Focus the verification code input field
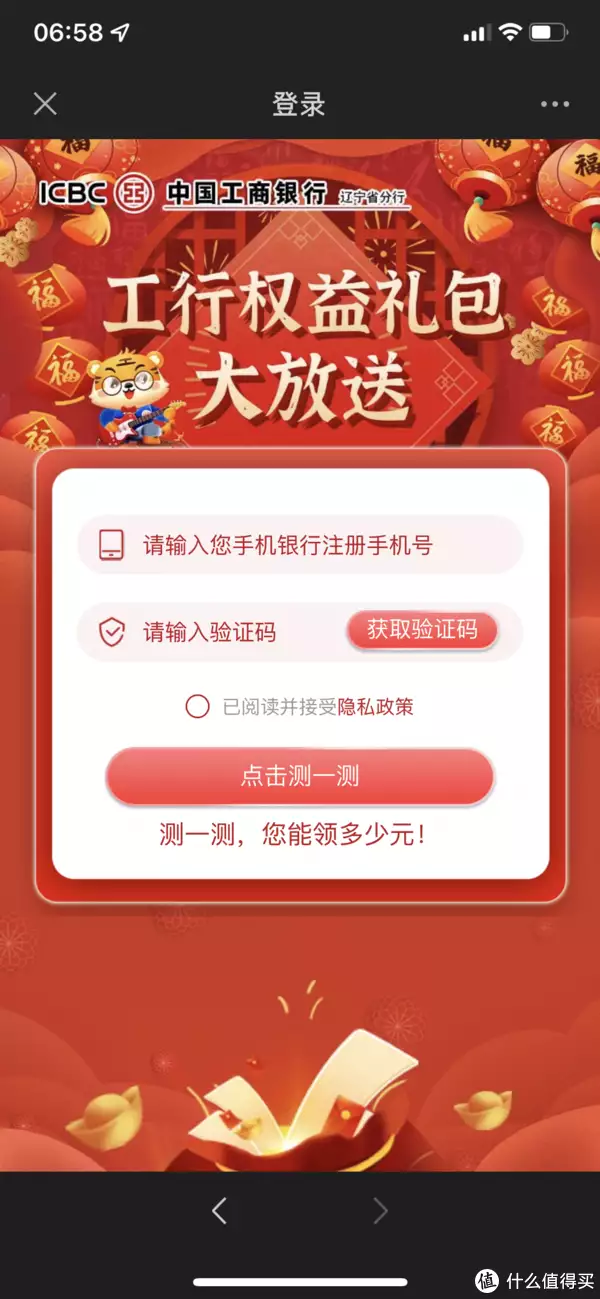The image size is (600, 1299). click(x=230, y=632)
